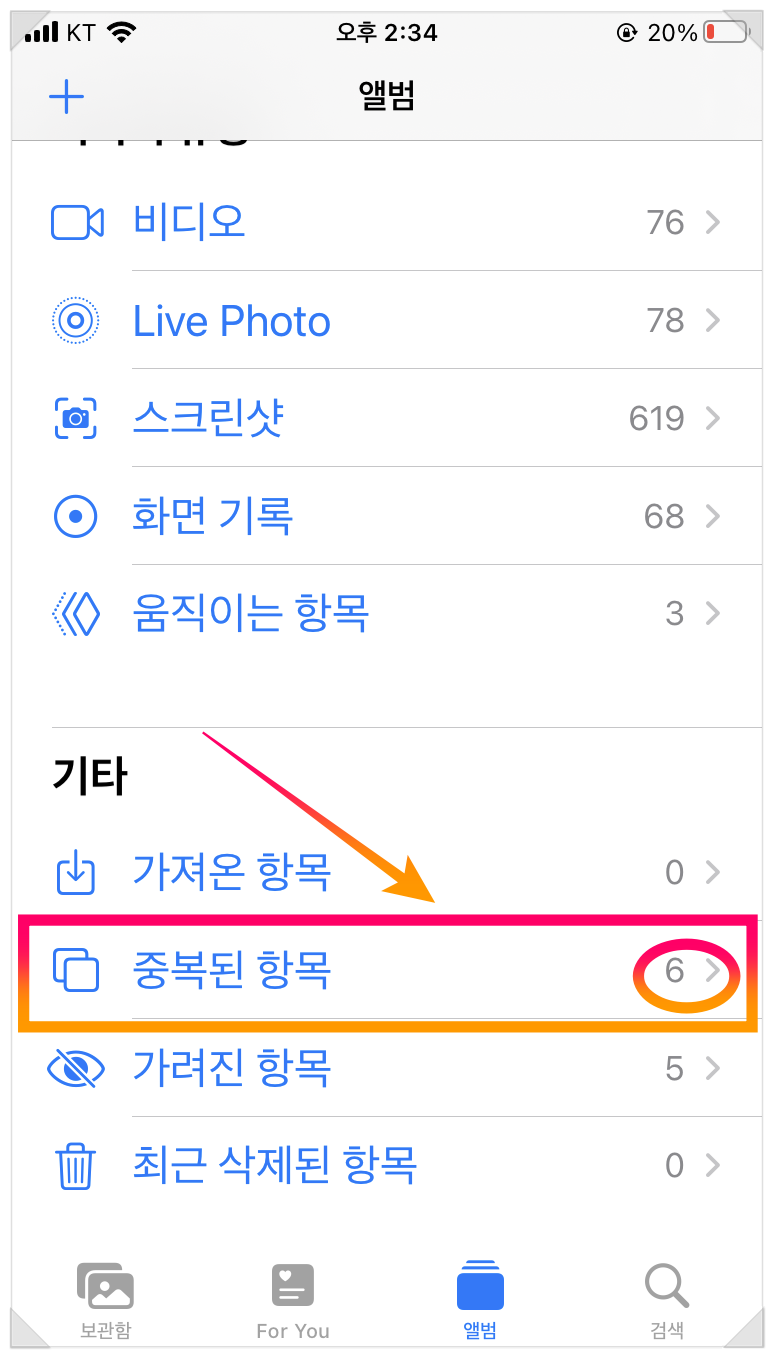Open the 스크린샷 album
This screenshot has width=774, height=1358.
pyautogui.click(x=386, y=418)
